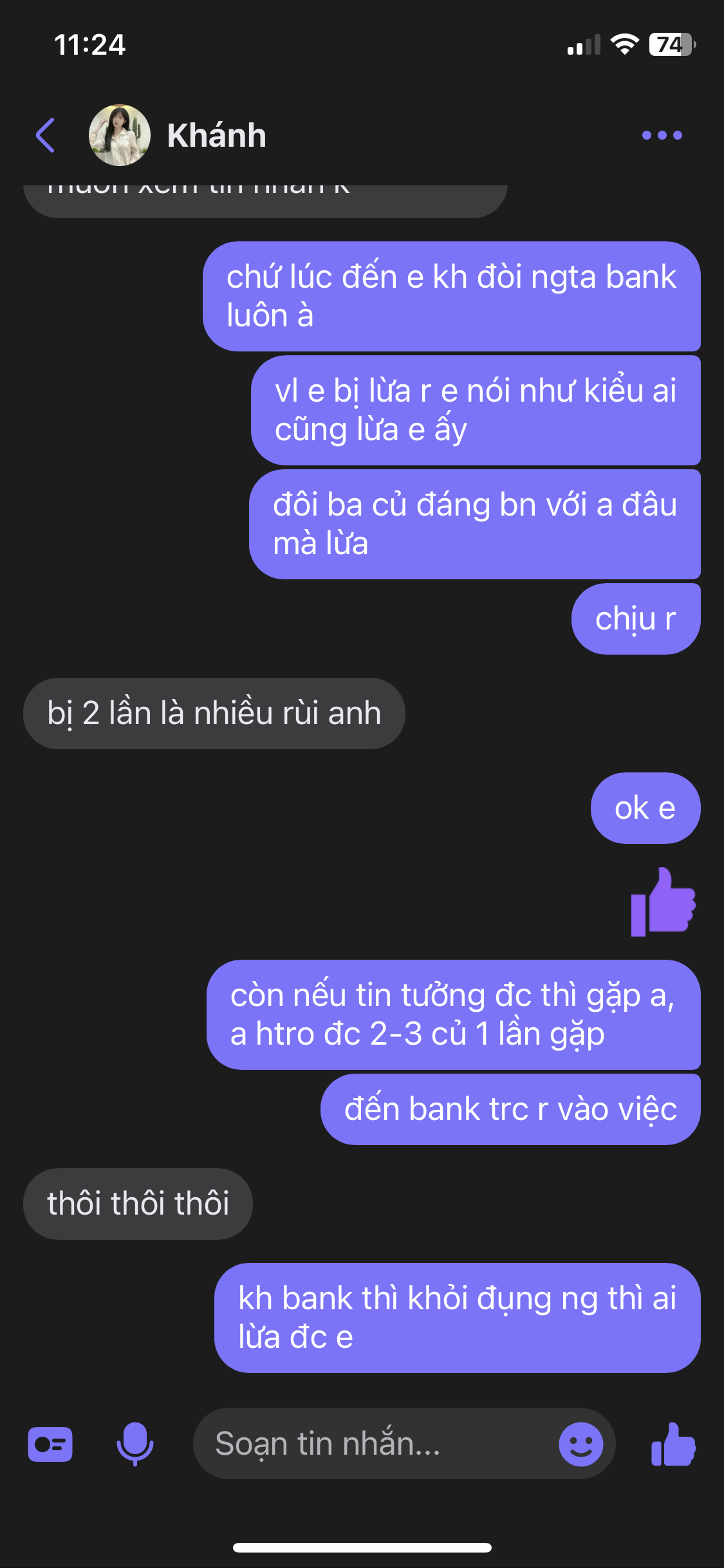
Task: Open Khánh's profile picture
Action: point(120,135)
